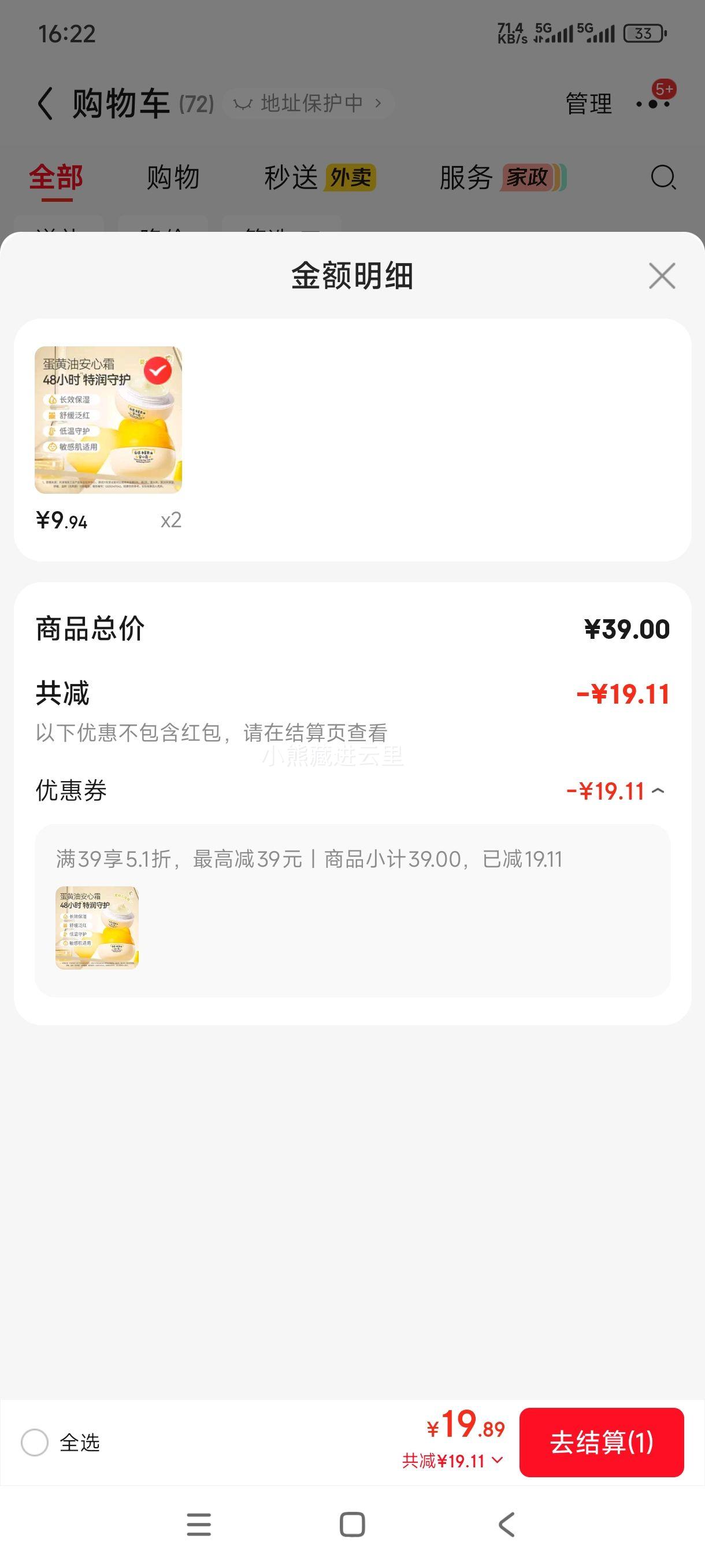Tap the 家政 badge beside 服务
Screen dimensions: 705x1568
pos(530,177)
